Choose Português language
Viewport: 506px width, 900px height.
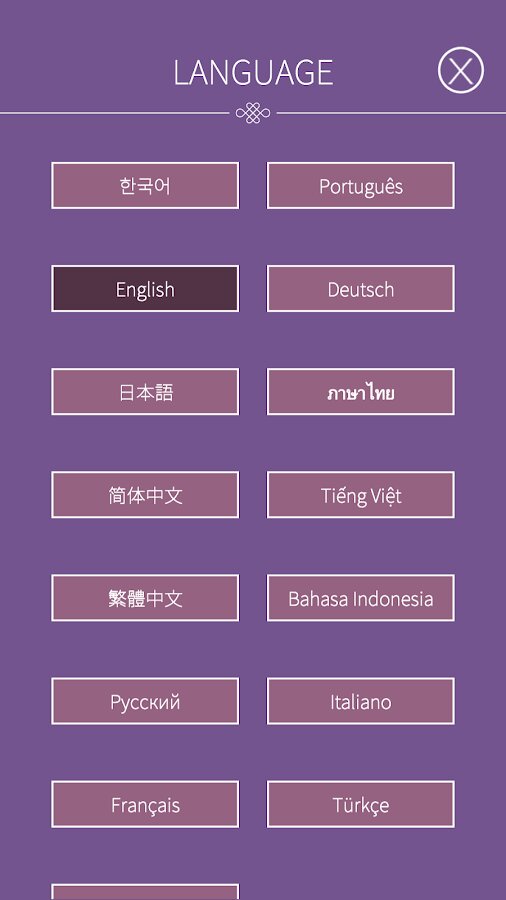361,185
